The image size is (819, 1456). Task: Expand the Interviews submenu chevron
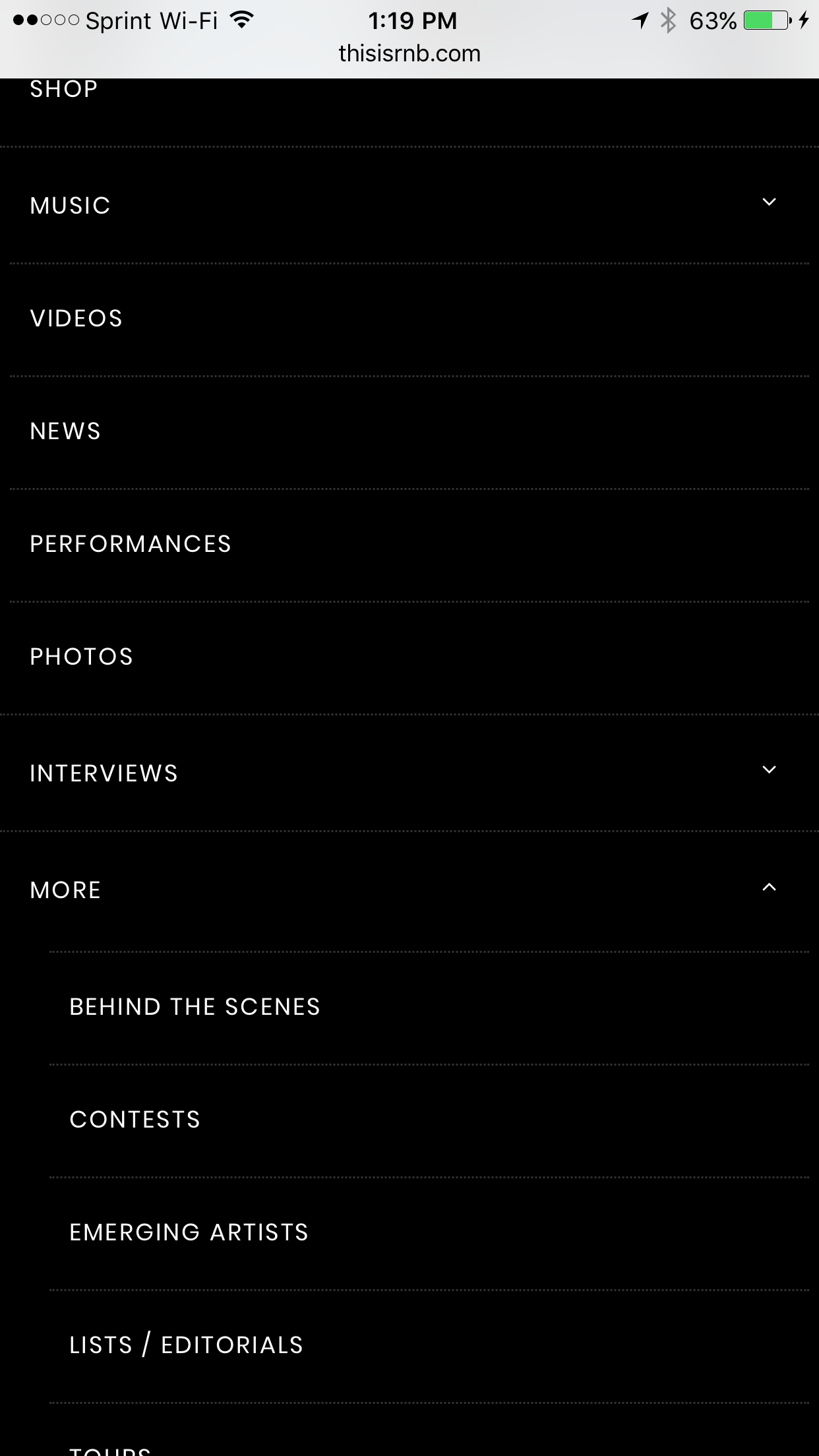pos(769,770)
